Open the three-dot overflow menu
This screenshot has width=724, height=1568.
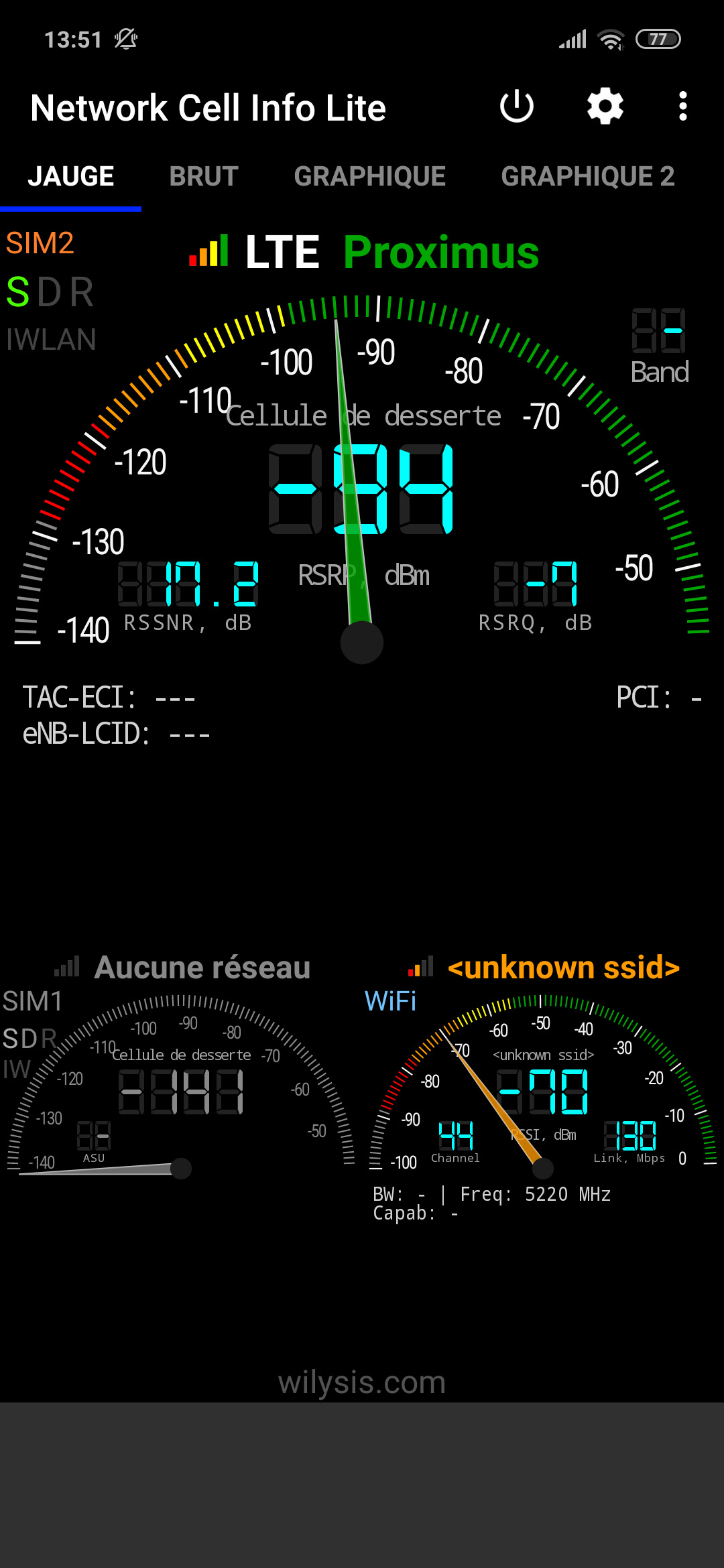click(682, 107)
